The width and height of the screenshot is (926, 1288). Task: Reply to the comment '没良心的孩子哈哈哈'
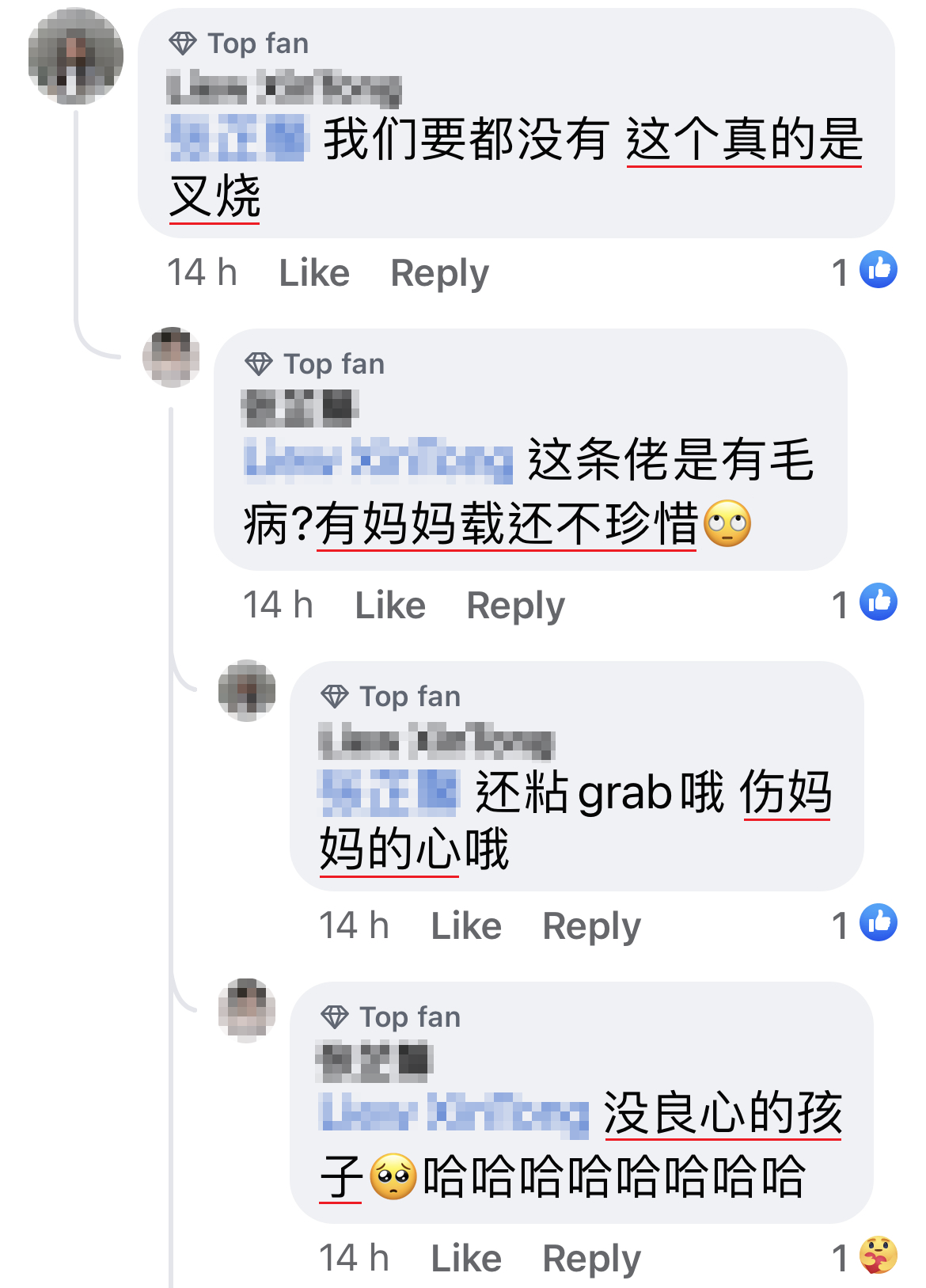click(591, 1259)
